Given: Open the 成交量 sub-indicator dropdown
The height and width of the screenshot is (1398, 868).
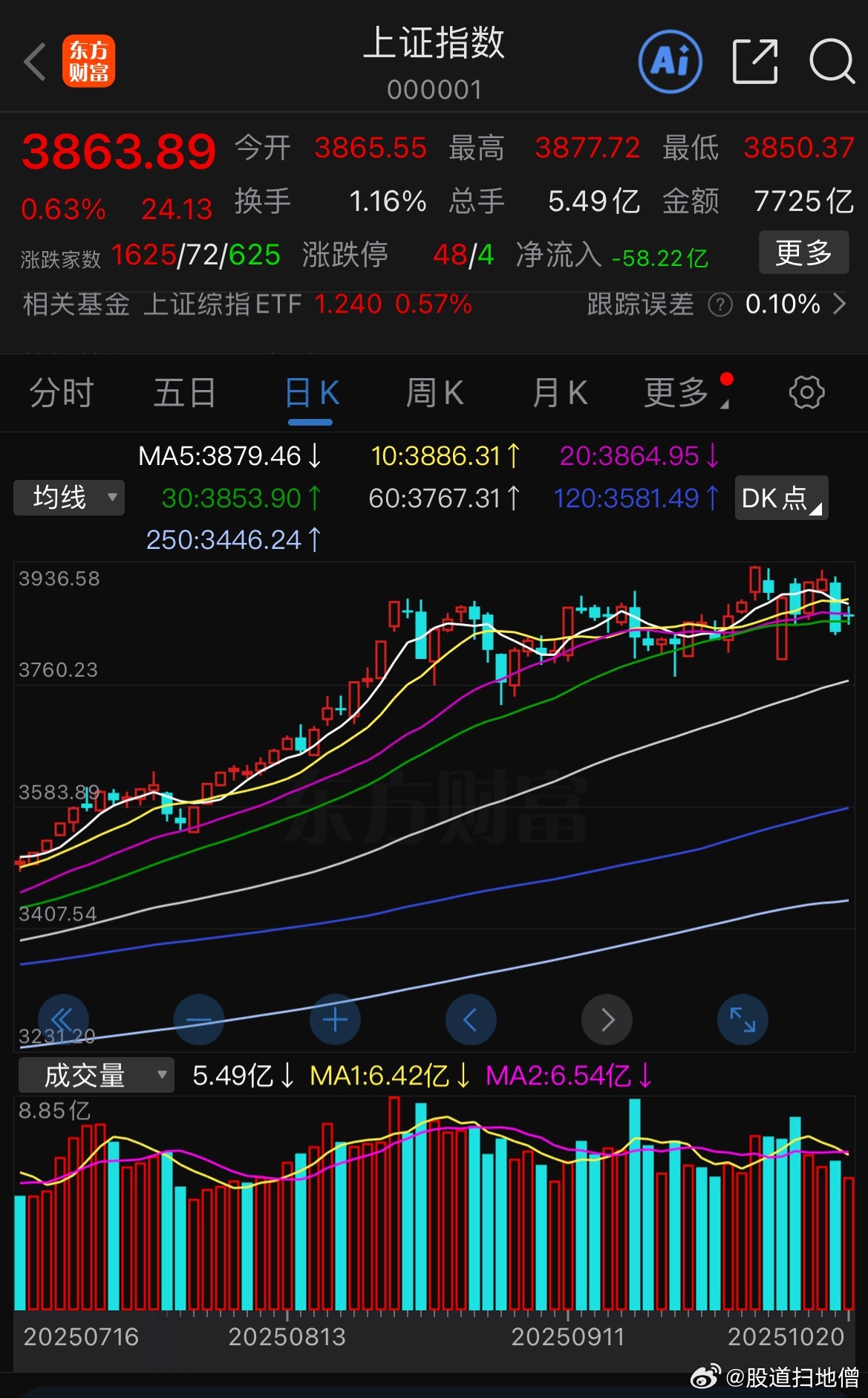Looking at the screenshot, I should [97, 1075].
